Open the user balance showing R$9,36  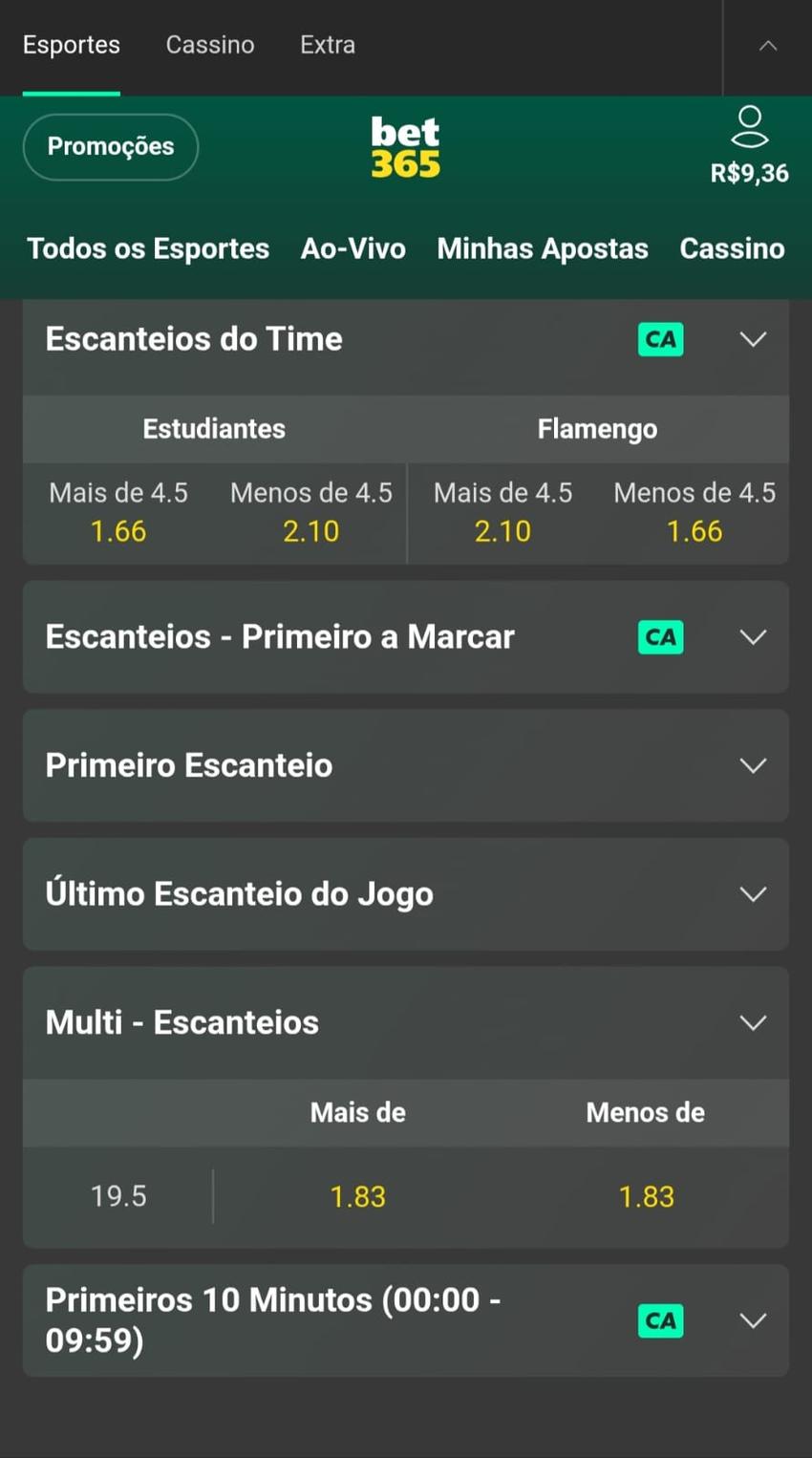point(749,172)
